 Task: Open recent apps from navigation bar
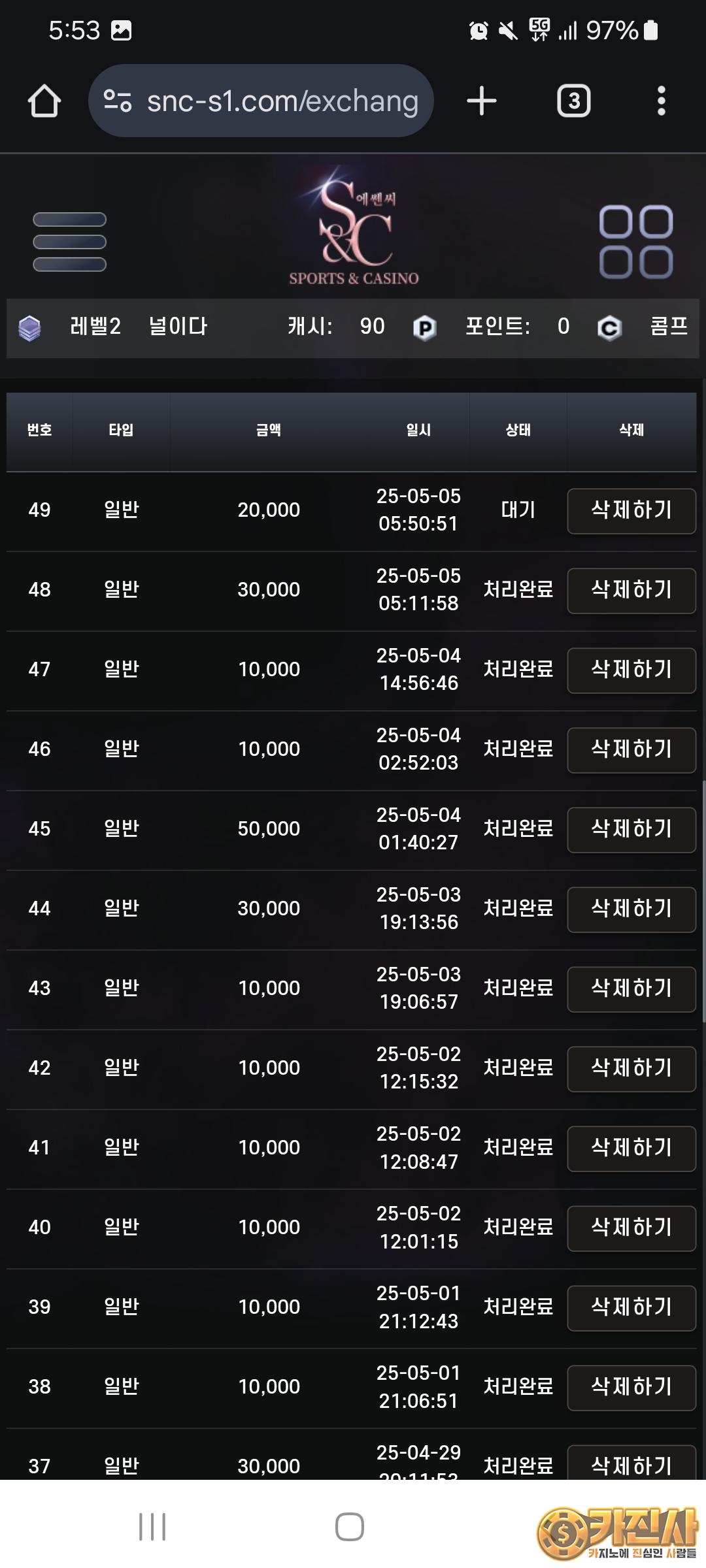(x=152, y=1527)
